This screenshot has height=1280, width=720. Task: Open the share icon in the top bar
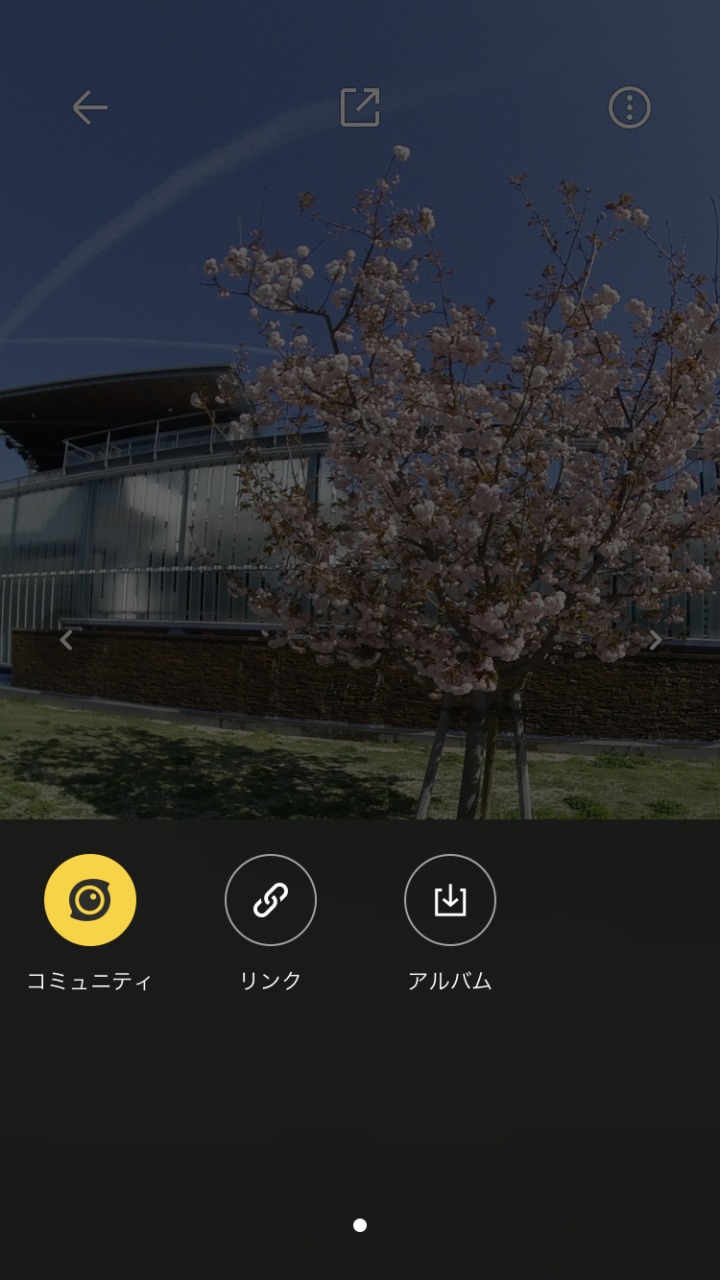tap(360, 108)
